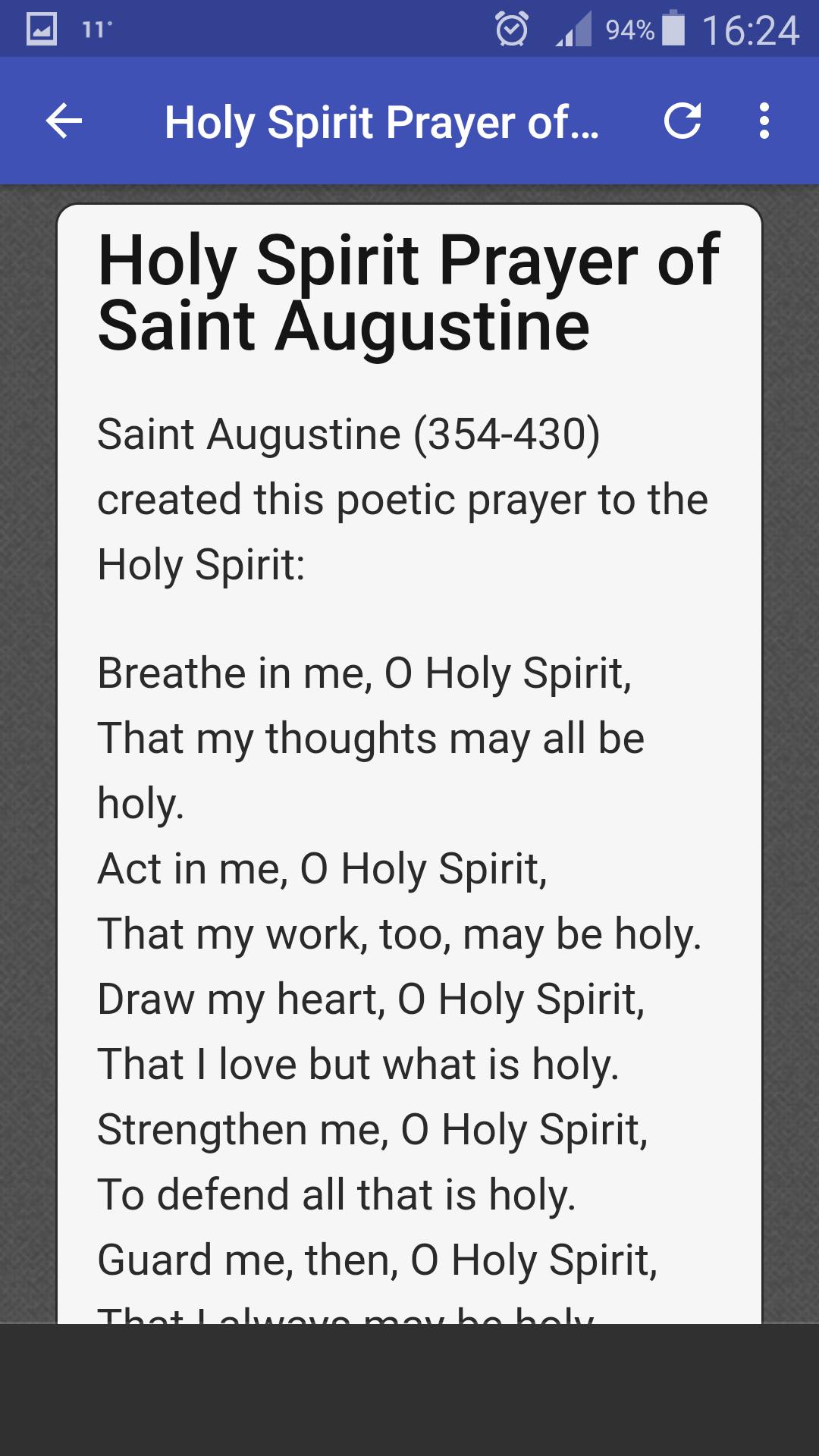Screen dimensions: 819x1456
Task: Tap the line Act in me, O Holy Spirit
Action: click(x=325, y=868)
